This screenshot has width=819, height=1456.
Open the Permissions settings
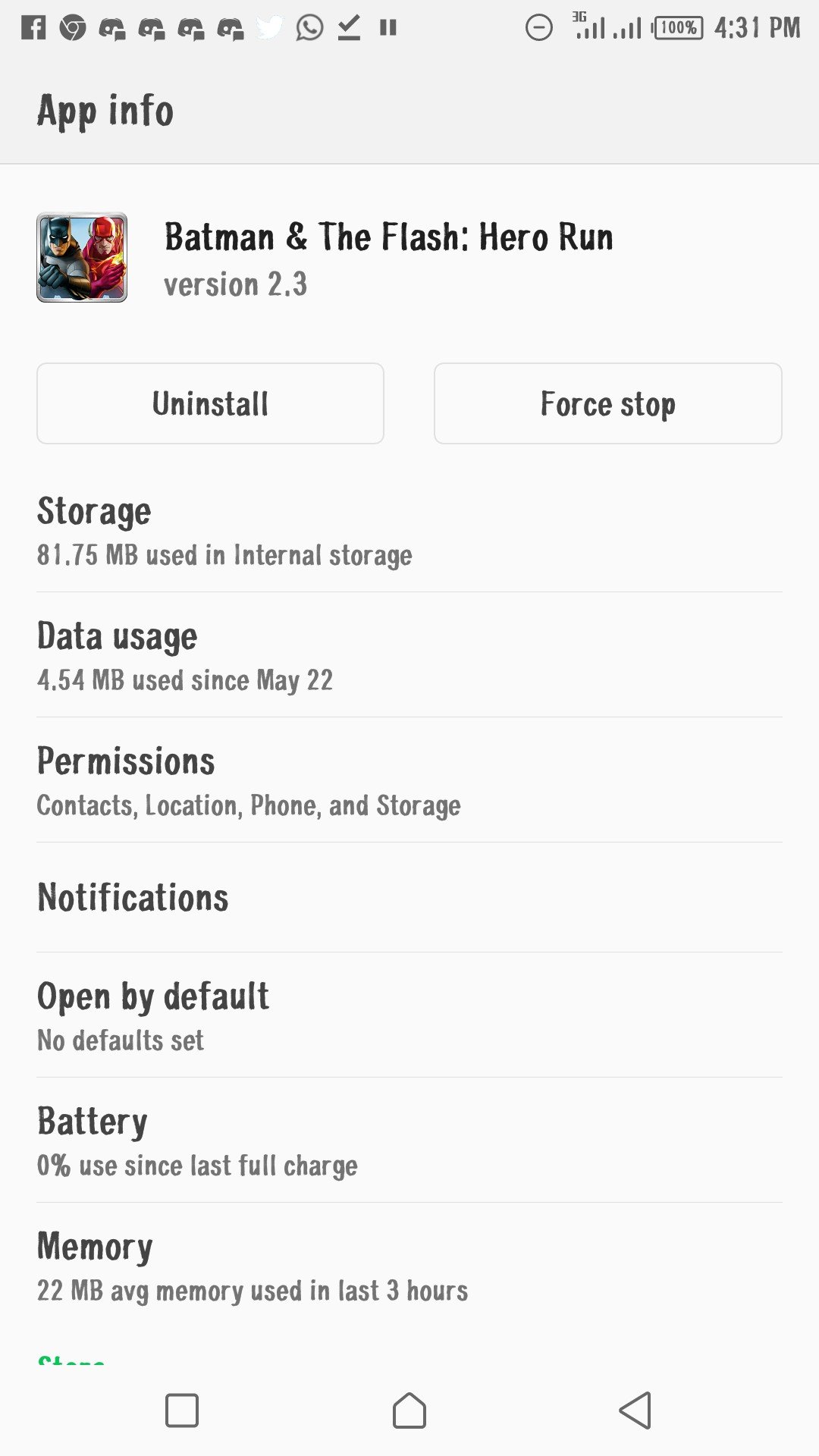point(409,780)
